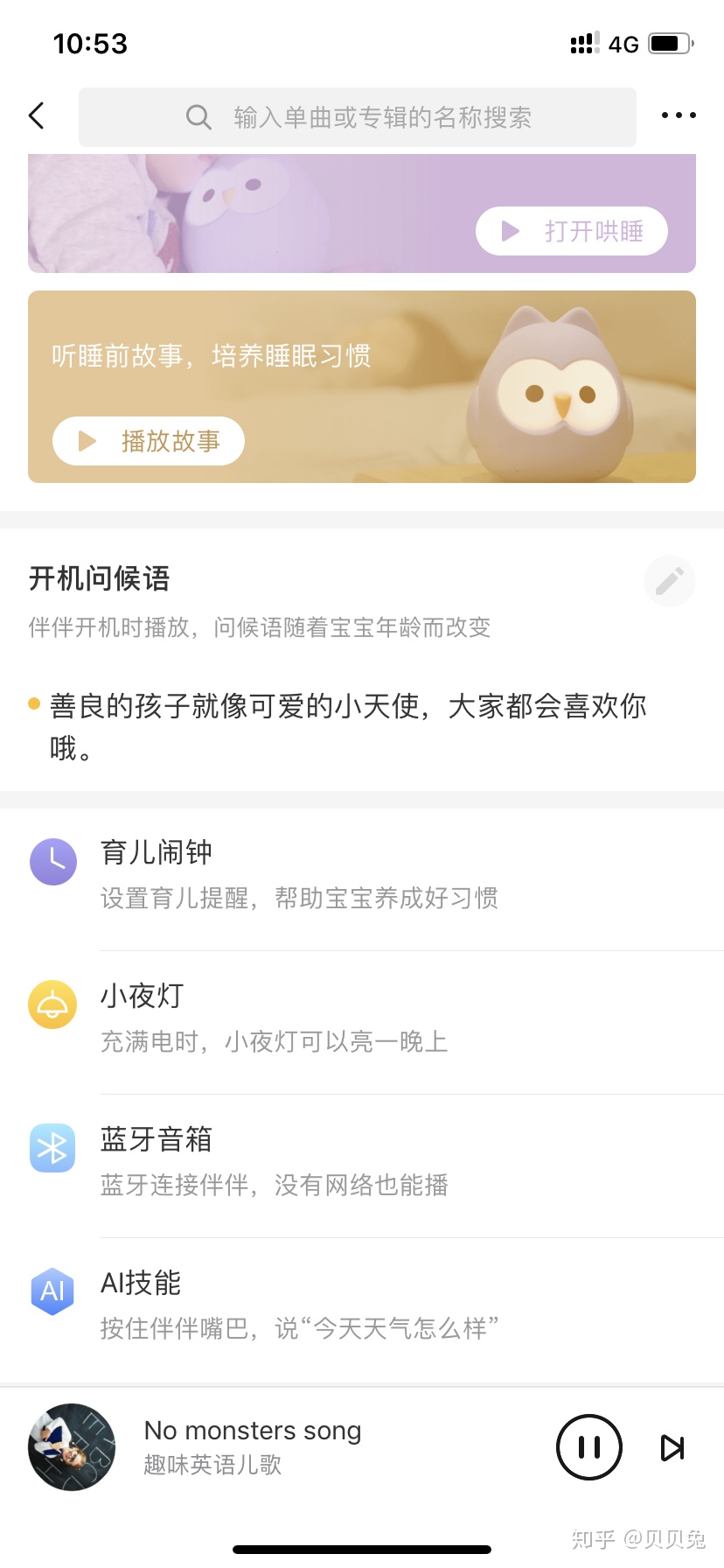Skip to the next track
This screenshot has width=724, height=1568.
[x=672, y=1447]
